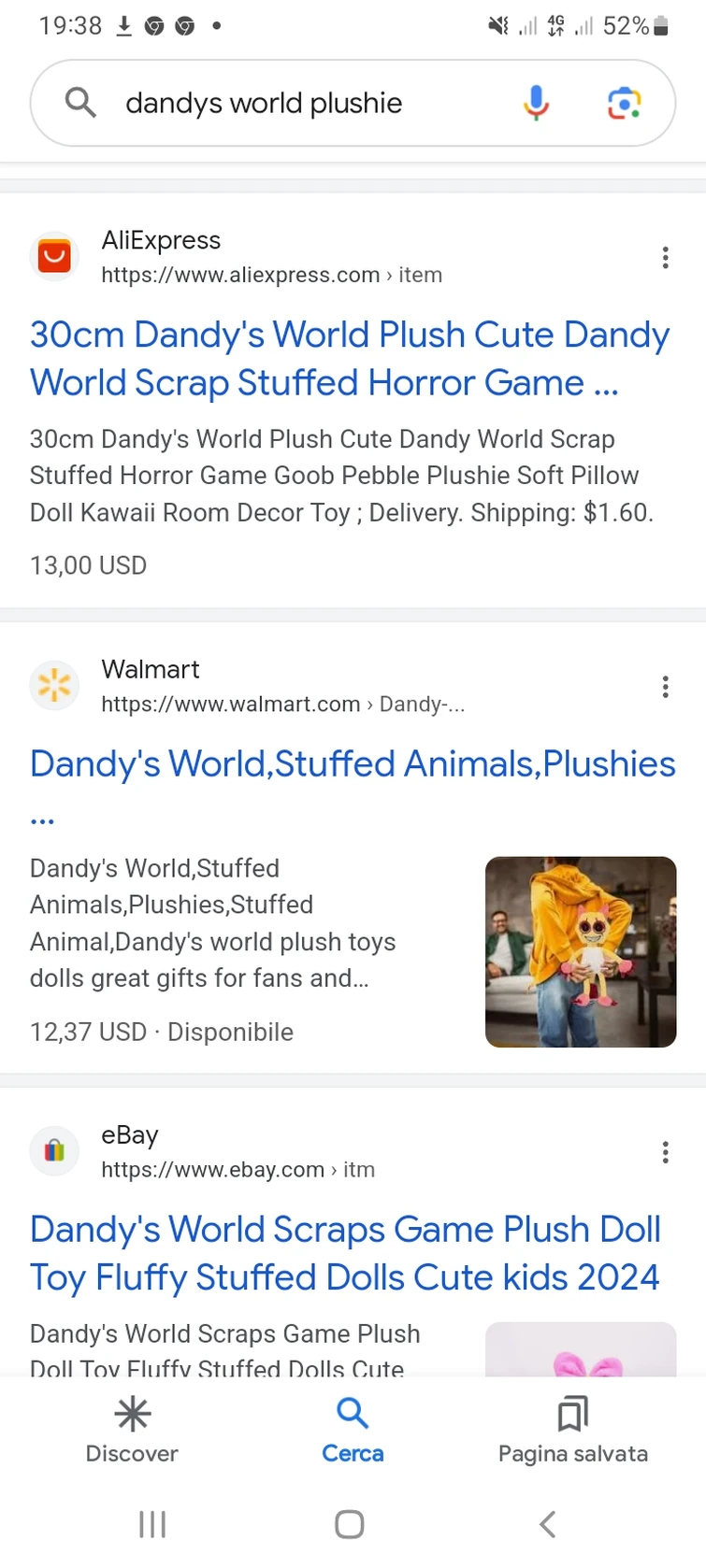Open options for the AliExpress result

coord(665,257)
